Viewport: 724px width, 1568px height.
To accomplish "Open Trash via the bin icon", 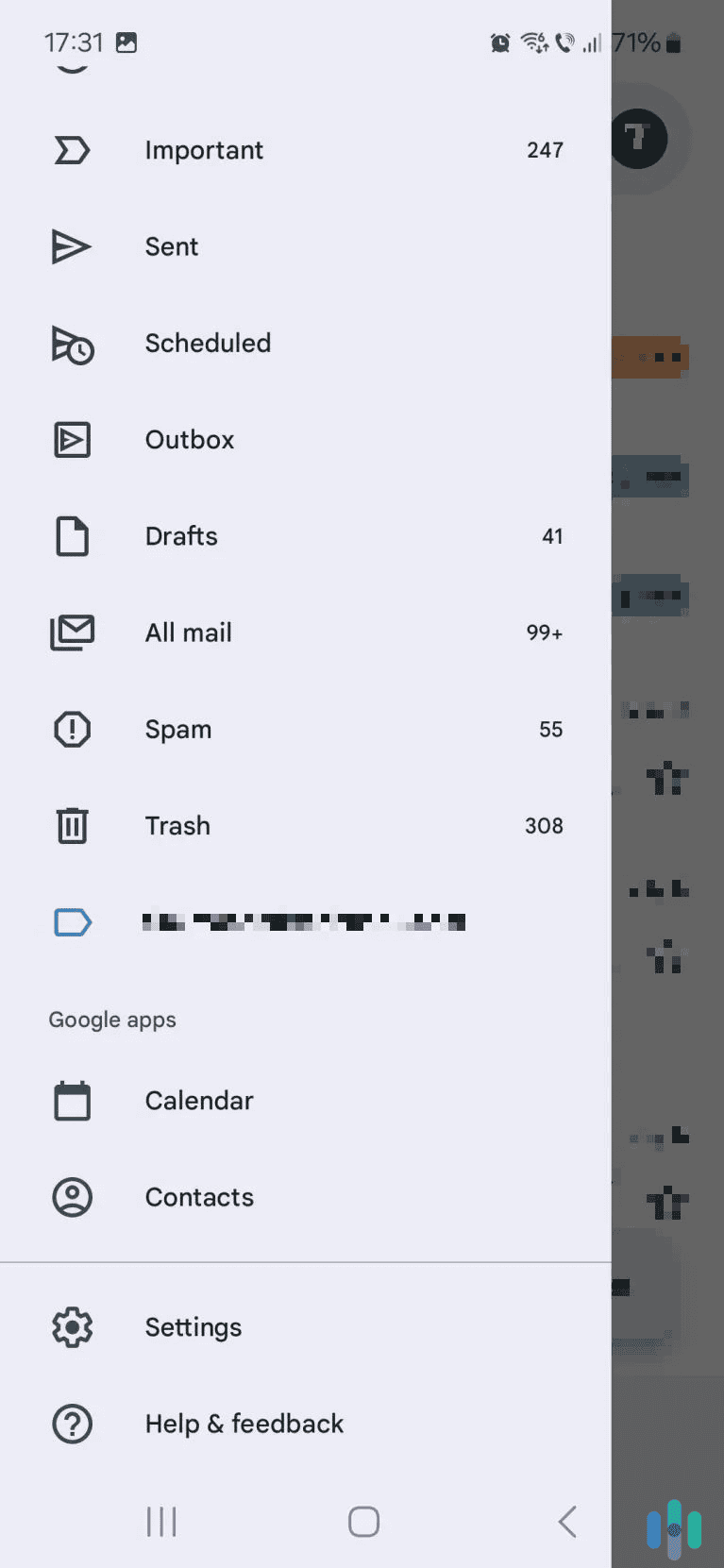I will [72, 825].
